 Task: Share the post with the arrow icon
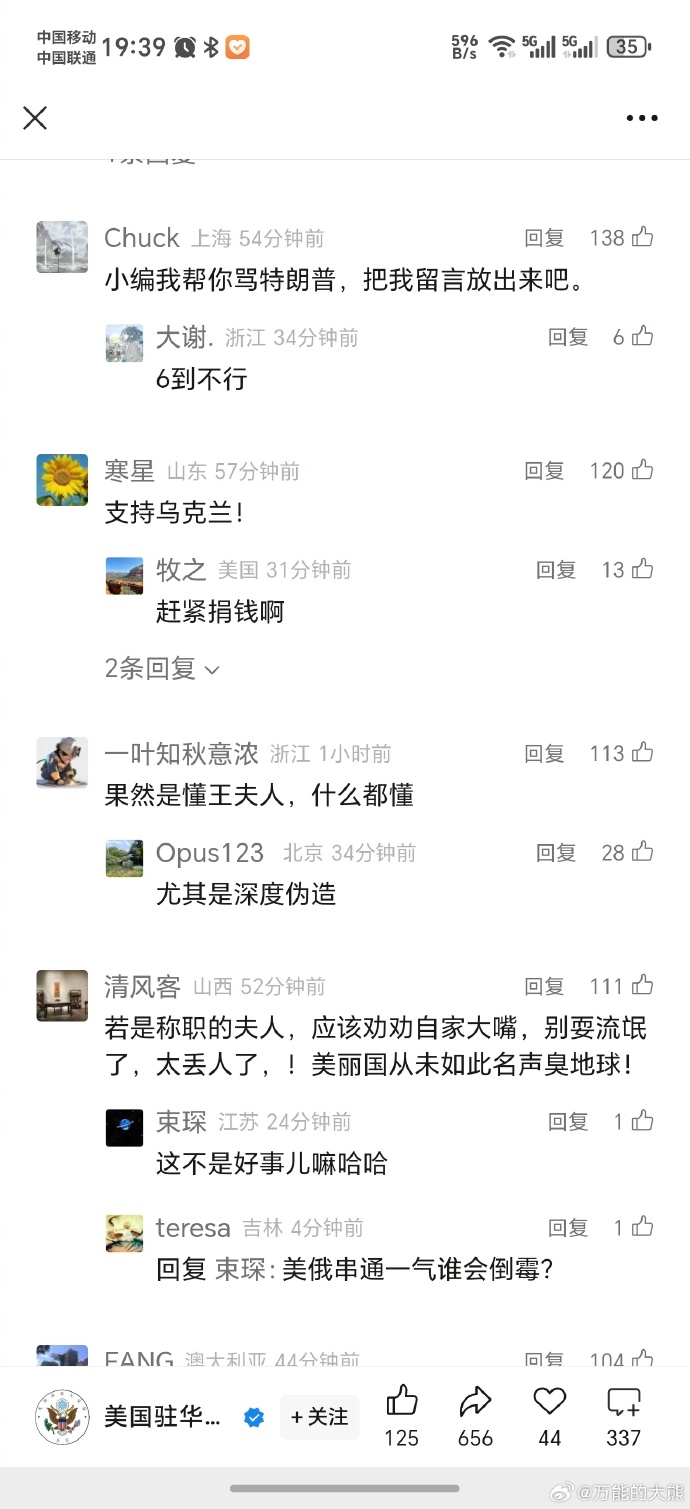[x=475, y=1402]
